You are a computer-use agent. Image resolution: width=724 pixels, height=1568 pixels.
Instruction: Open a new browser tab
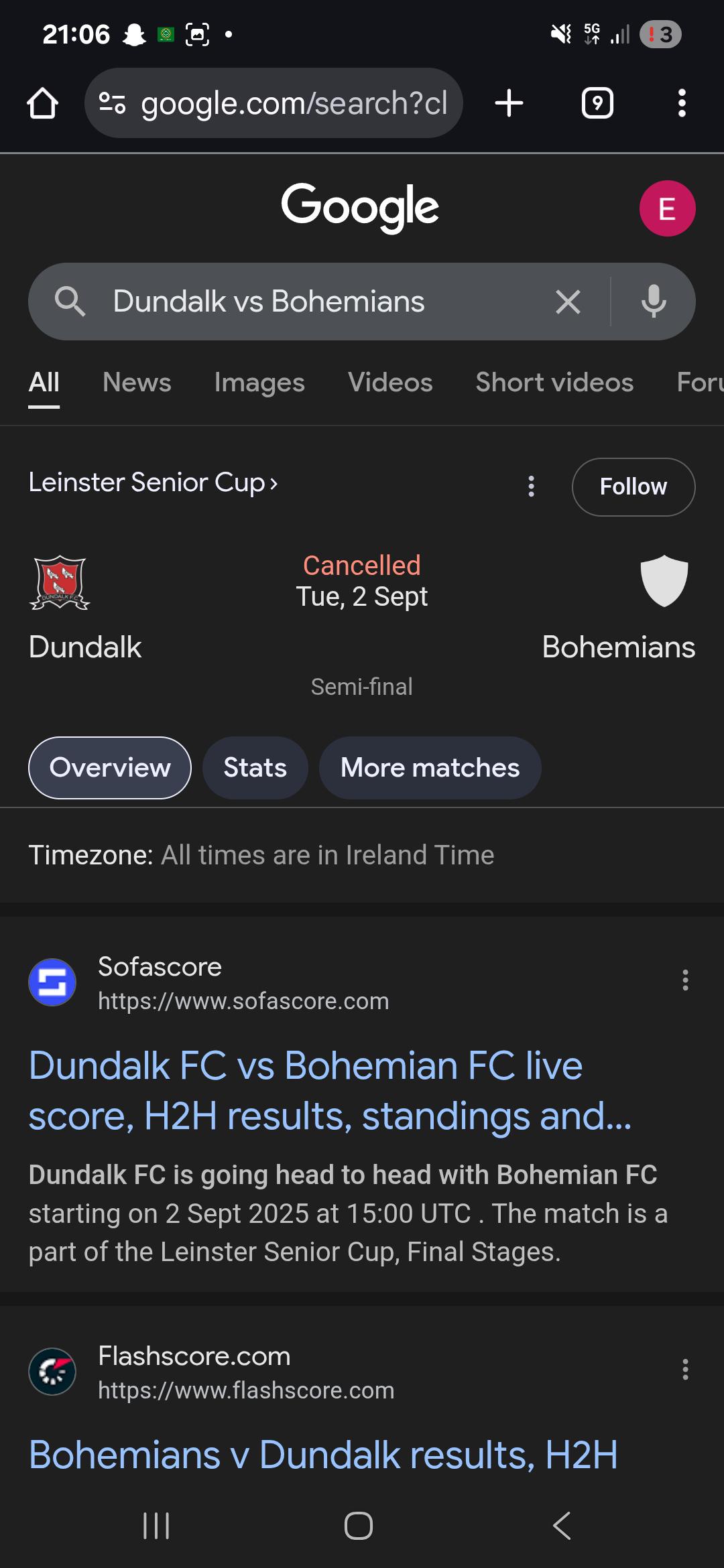[509, 103]
